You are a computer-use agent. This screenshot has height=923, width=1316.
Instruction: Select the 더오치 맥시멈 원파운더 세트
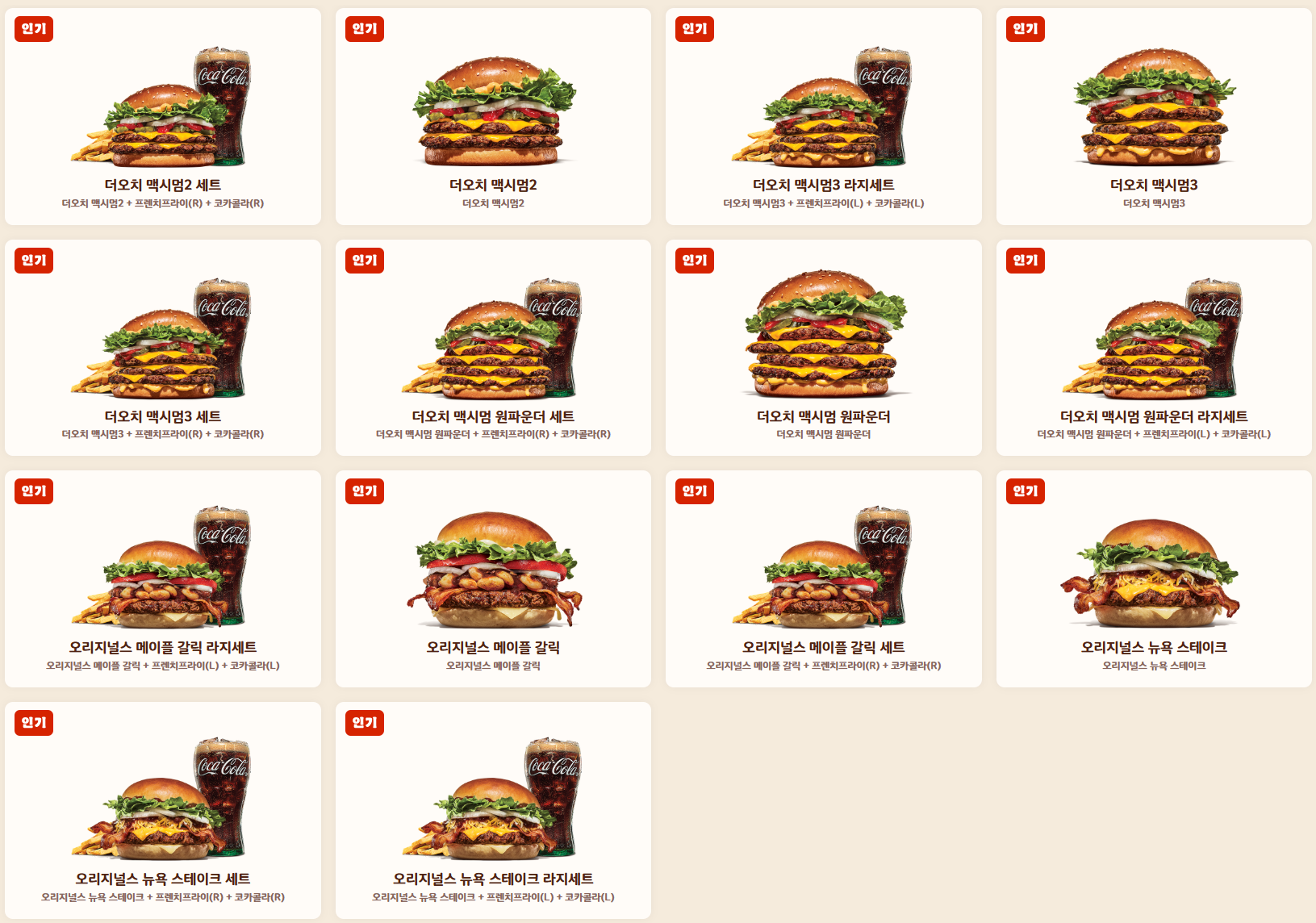493,348
